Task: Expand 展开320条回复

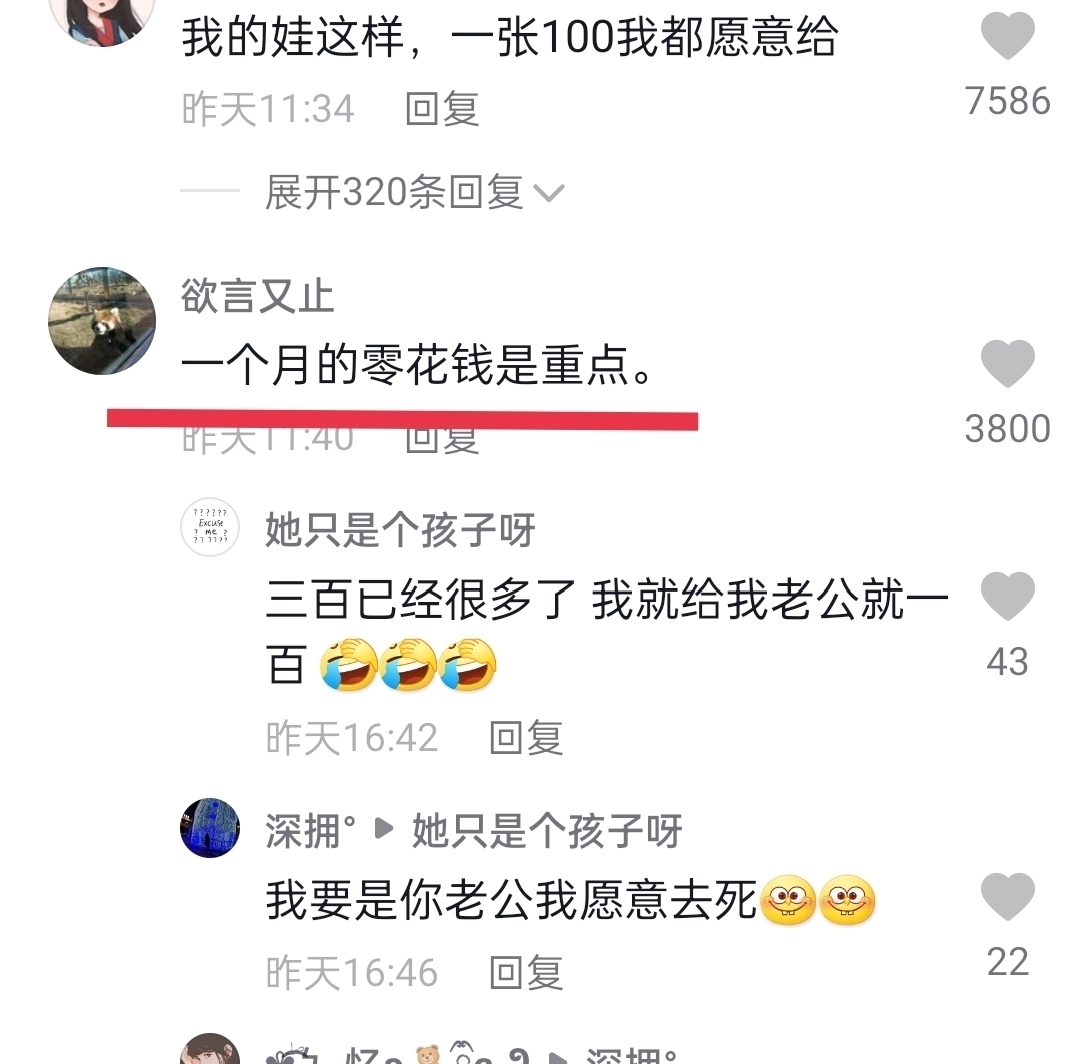Action: (x=414, y=191)
